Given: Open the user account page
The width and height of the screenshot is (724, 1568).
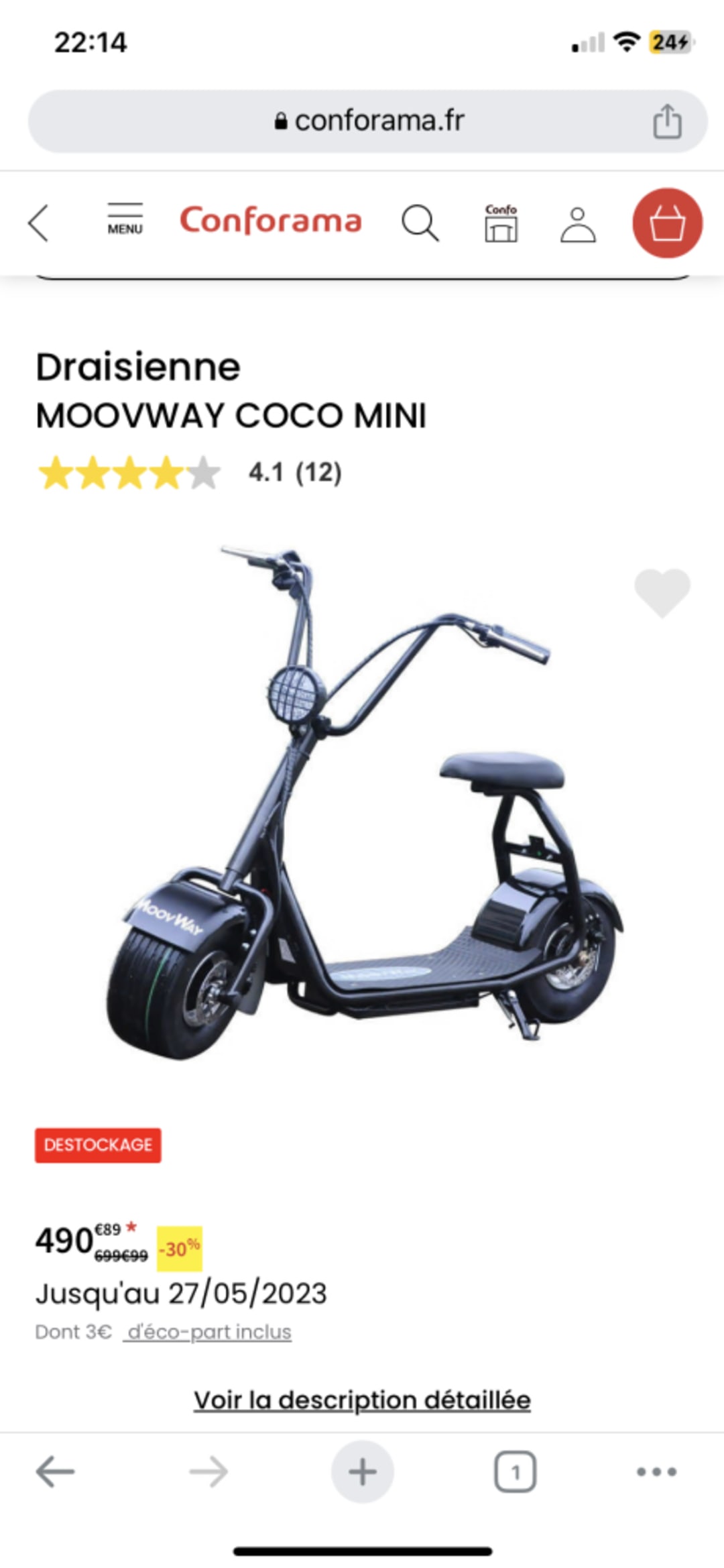Looking at the screenshot, I should pos(578,224).
